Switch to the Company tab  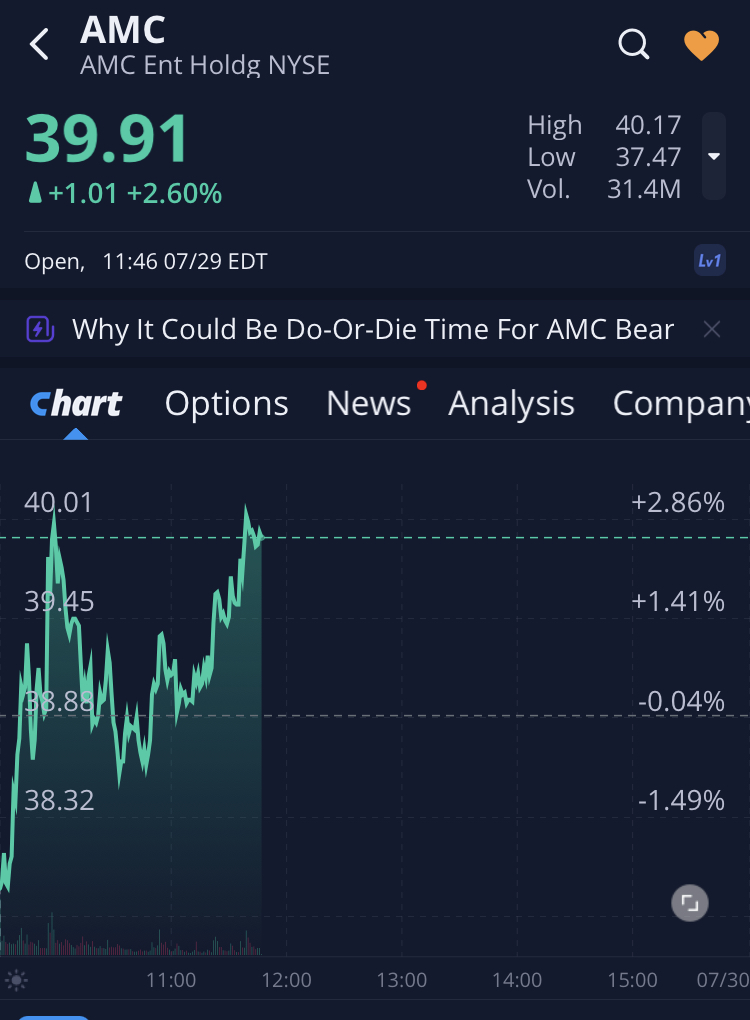click(680, 403)
